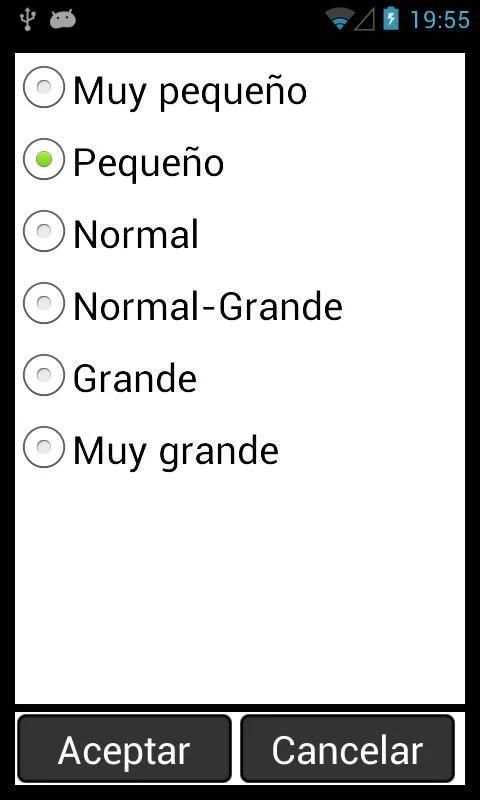Tap Cancelar to discard changes
This screenshot has width=480, height=800.
click(x=347, y=748)
